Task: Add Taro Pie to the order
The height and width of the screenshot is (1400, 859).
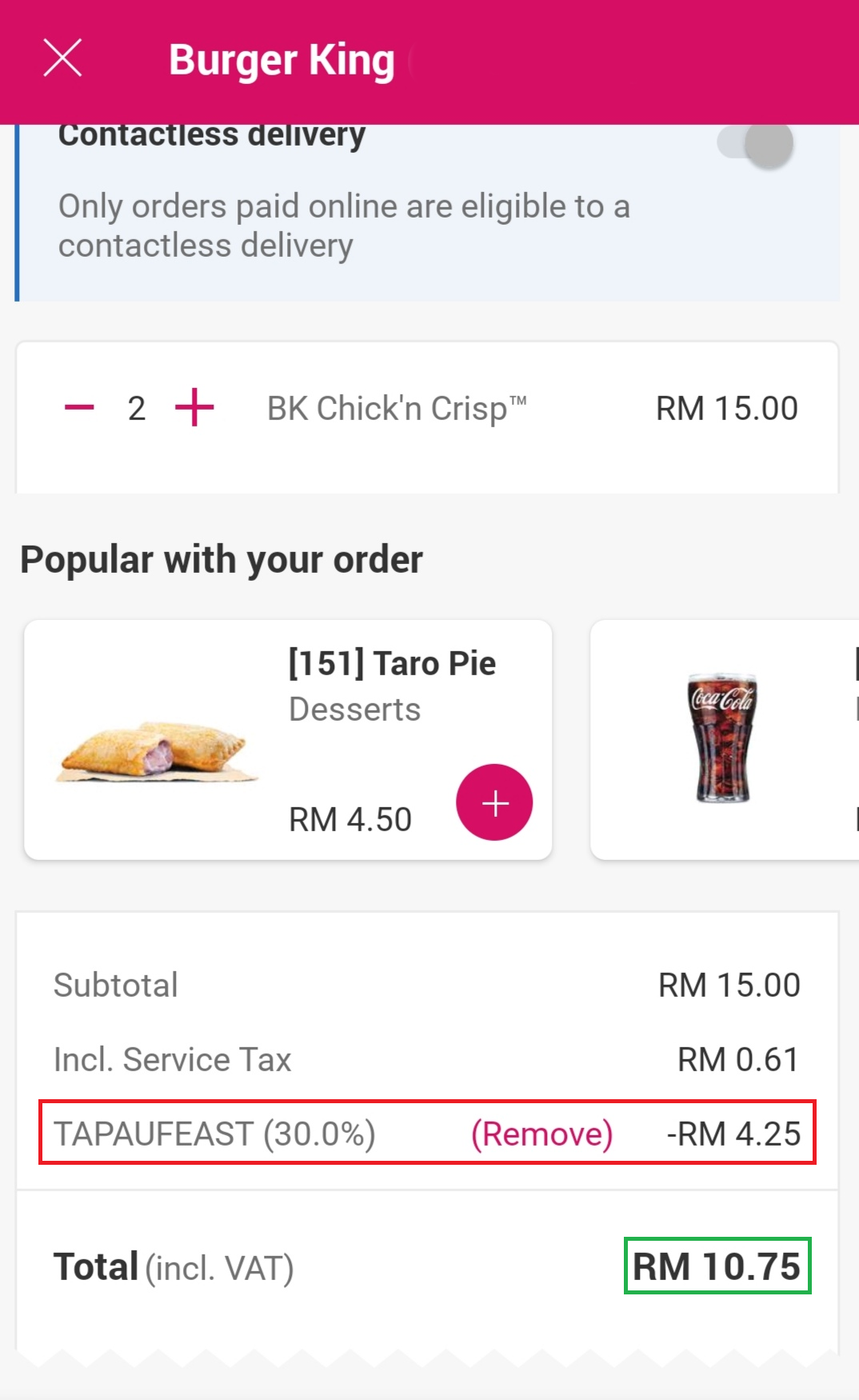Action: [494, 802]
